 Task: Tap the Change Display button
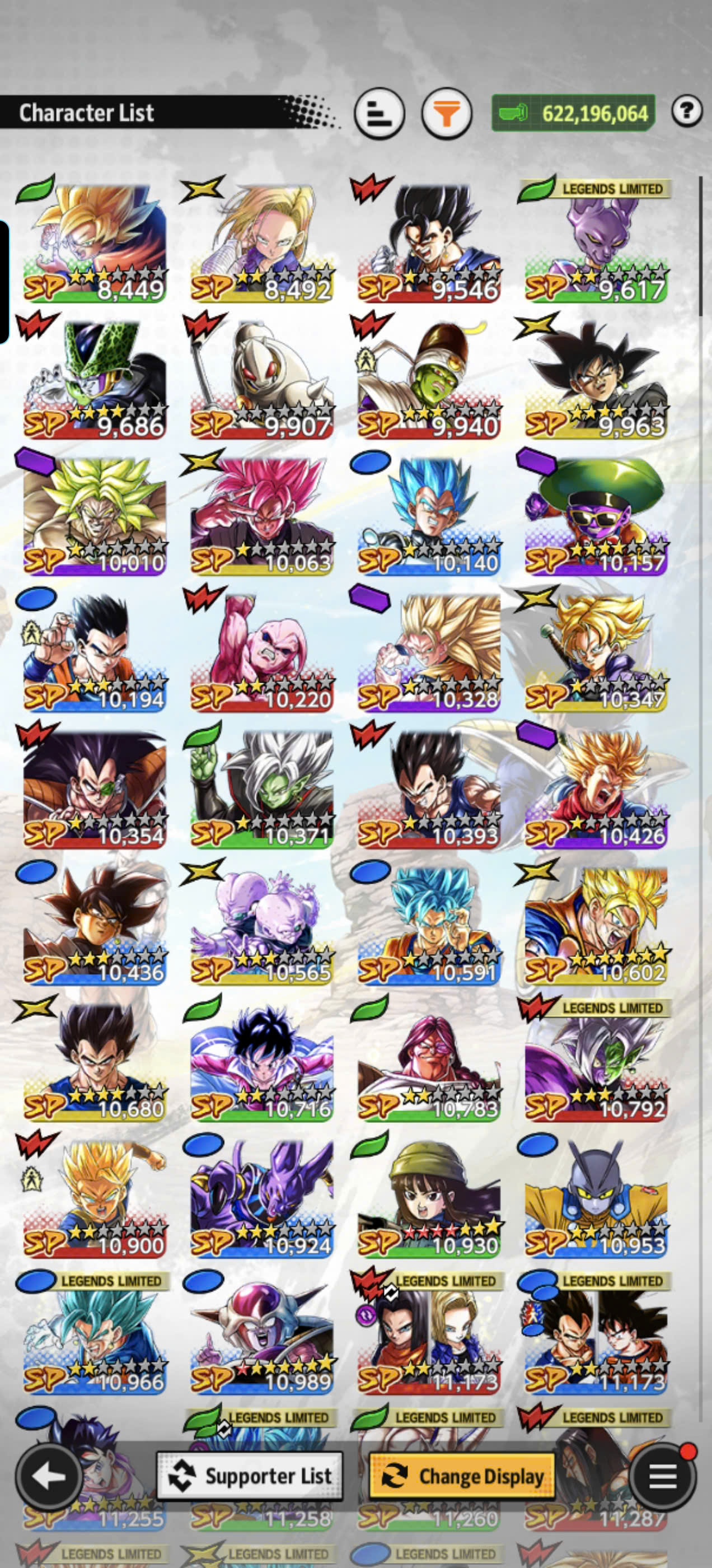(462, 1476)
